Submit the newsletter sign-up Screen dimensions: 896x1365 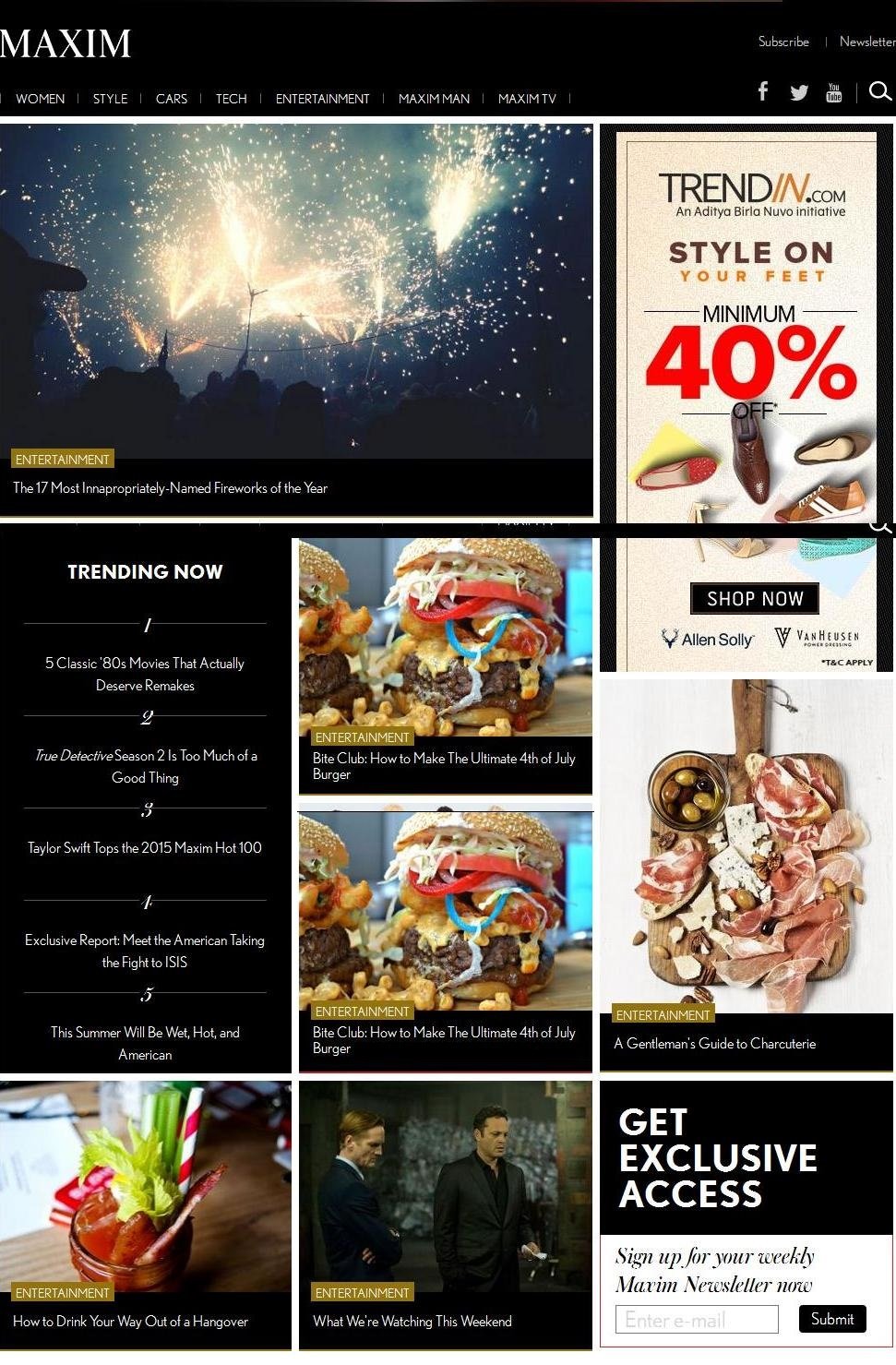tap(831, 1319)
